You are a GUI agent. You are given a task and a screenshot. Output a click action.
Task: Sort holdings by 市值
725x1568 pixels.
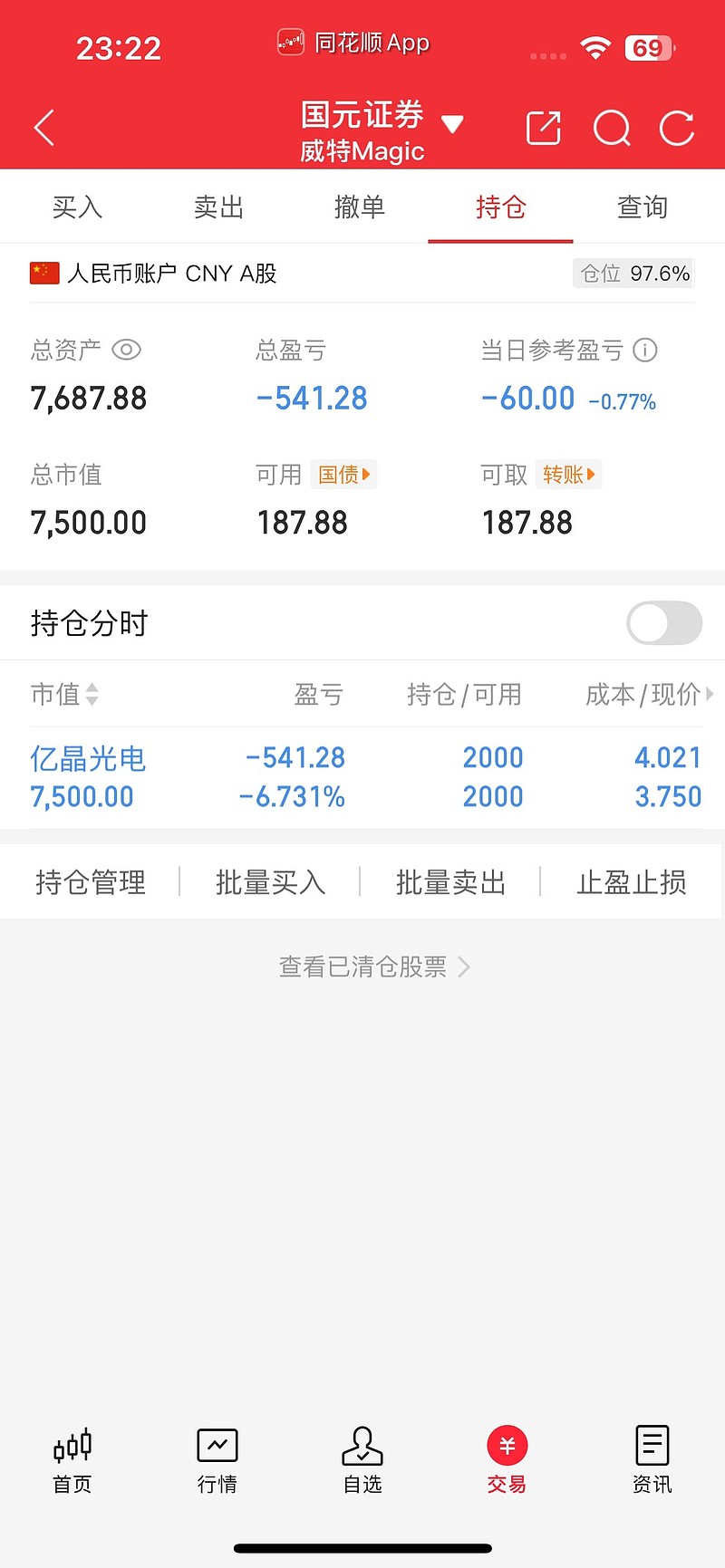(x=64, y=695)
